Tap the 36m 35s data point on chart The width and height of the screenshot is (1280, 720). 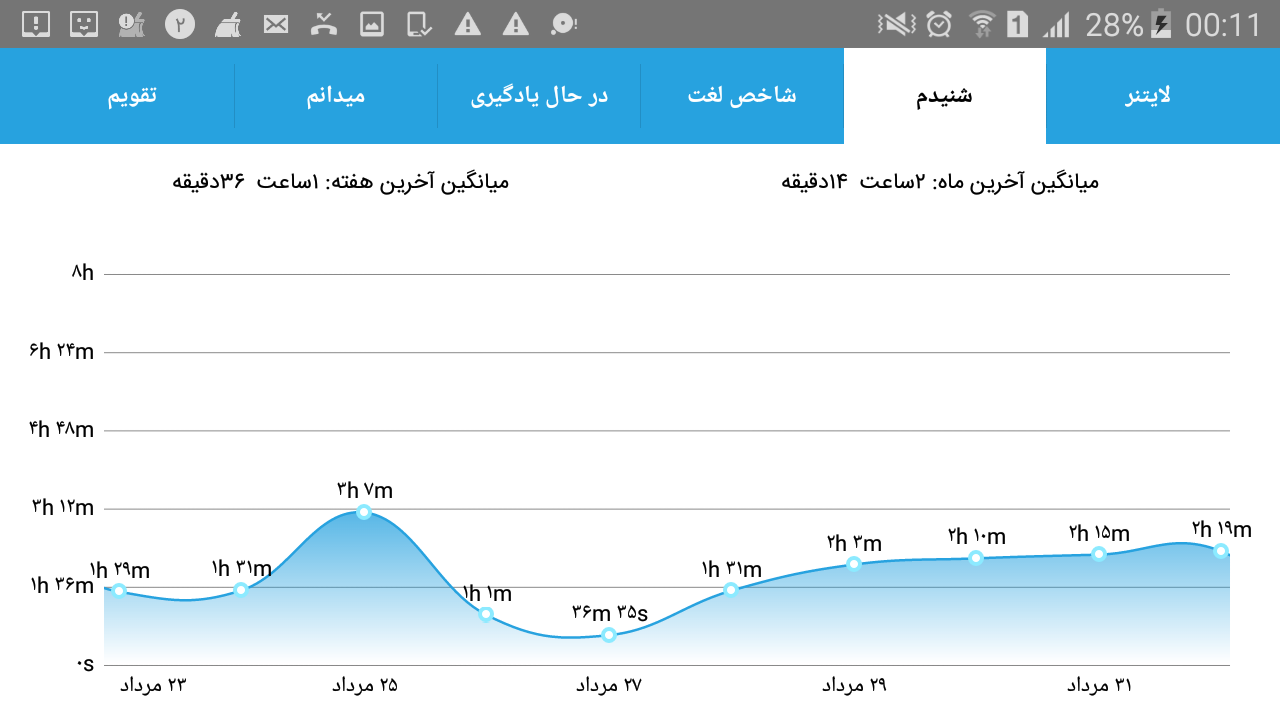pyautogui.click(x=608, y=635)
